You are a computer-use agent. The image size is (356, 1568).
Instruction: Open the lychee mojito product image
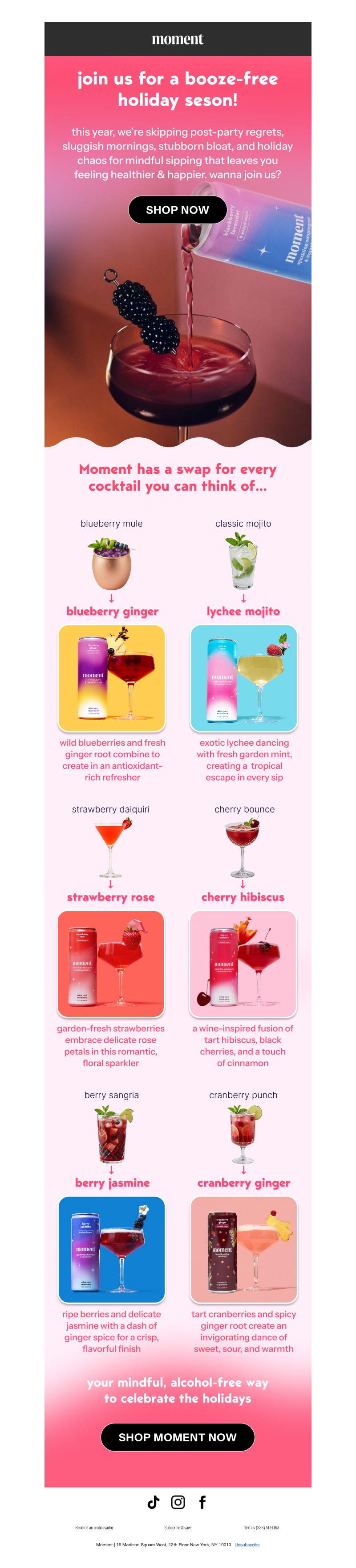coord(244,678)
